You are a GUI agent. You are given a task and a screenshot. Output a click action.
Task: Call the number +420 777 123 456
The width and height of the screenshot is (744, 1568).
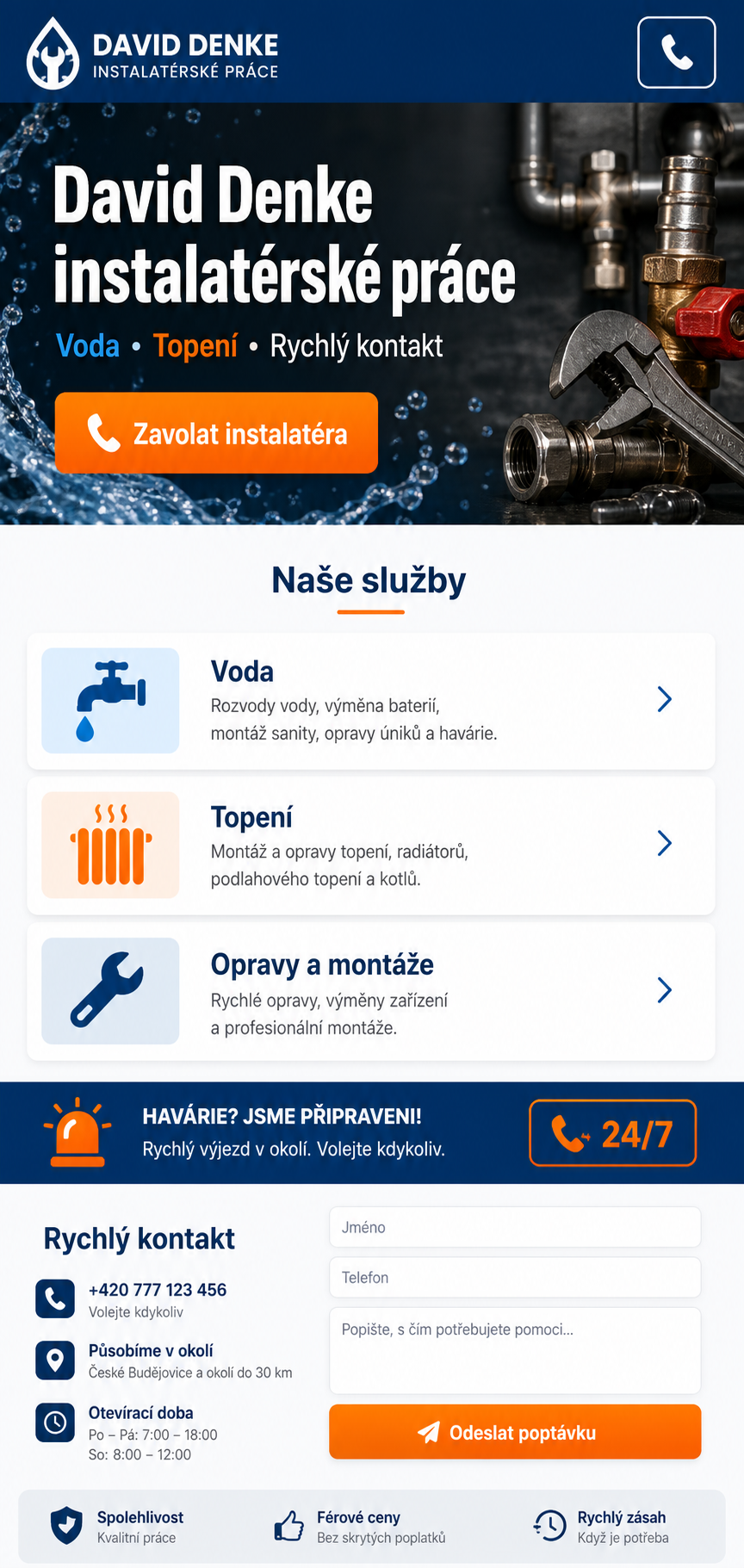158,1290
